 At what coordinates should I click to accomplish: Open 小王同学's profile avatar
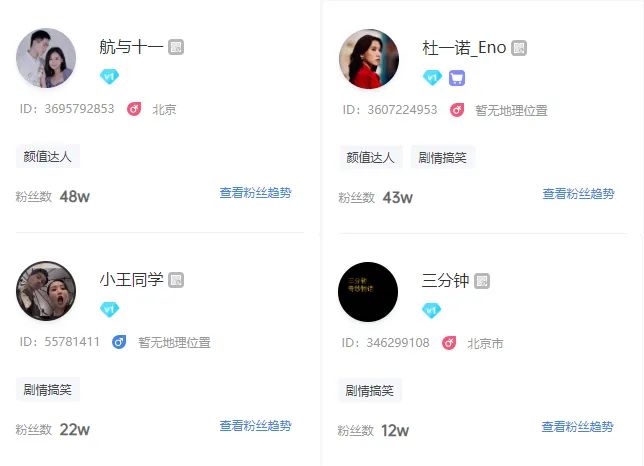click(46, 291)
